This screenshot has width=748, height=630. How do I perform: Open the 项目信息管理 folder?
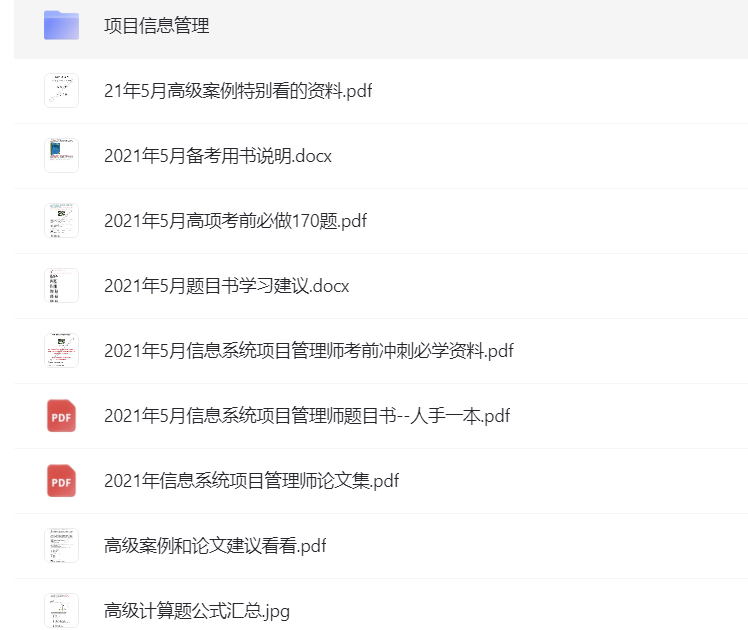157,26
